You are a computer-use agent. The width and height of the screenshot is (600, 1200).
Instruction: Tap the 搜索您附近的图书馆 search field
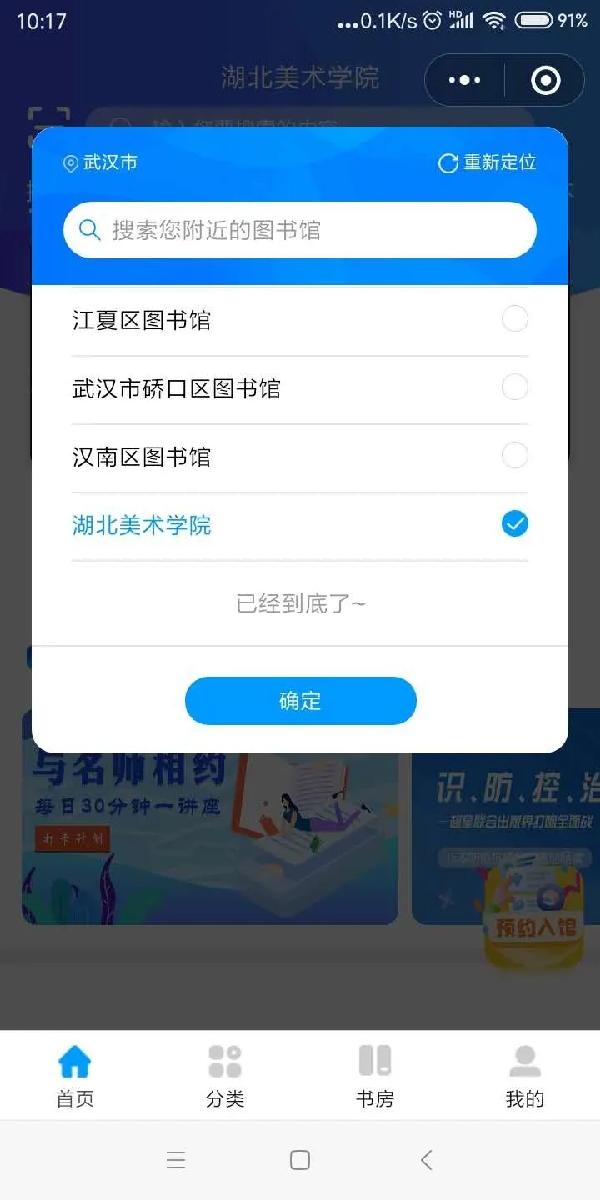300,231
